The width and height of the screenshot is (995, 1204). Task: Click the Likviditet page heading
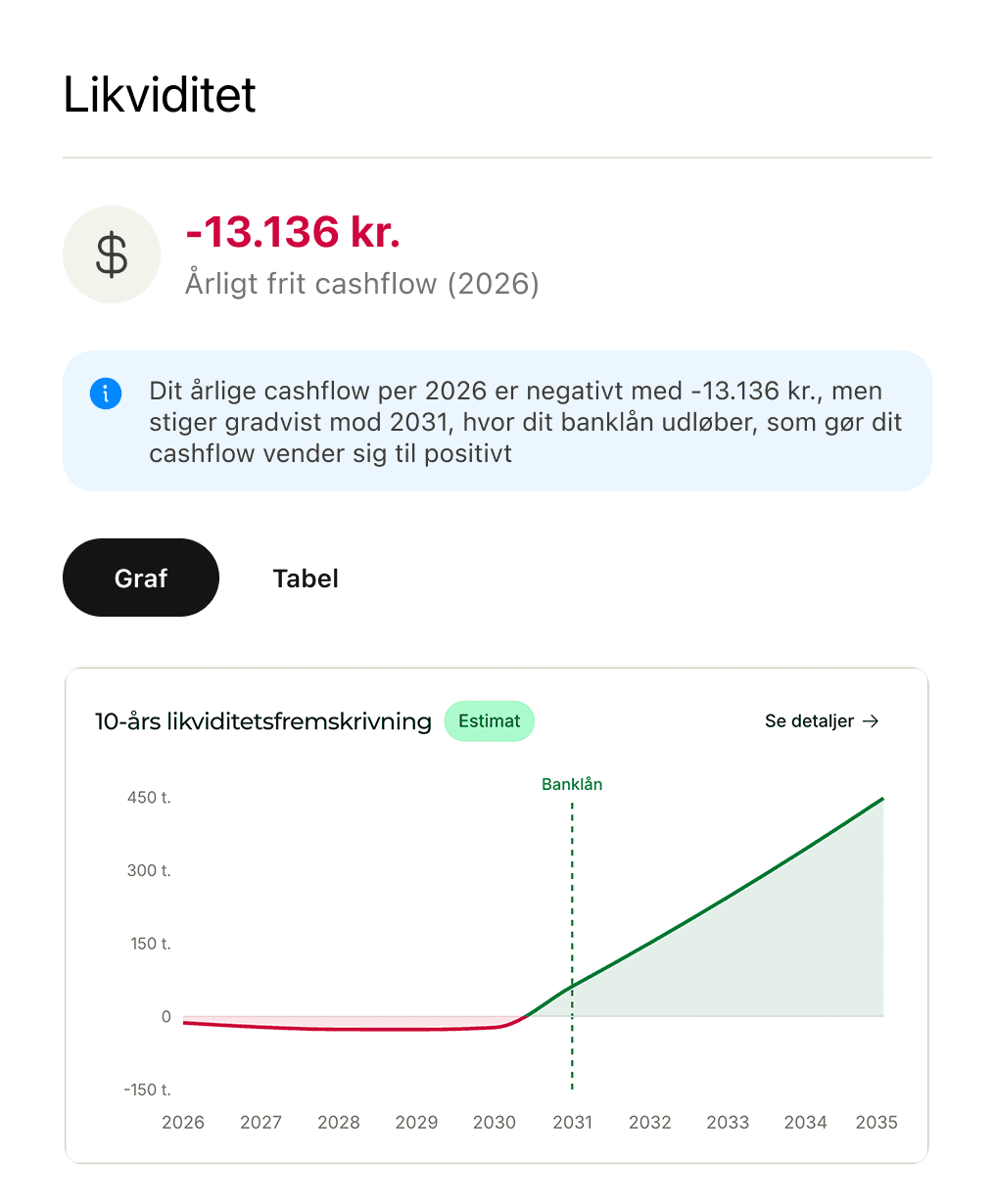coord(159,93)
